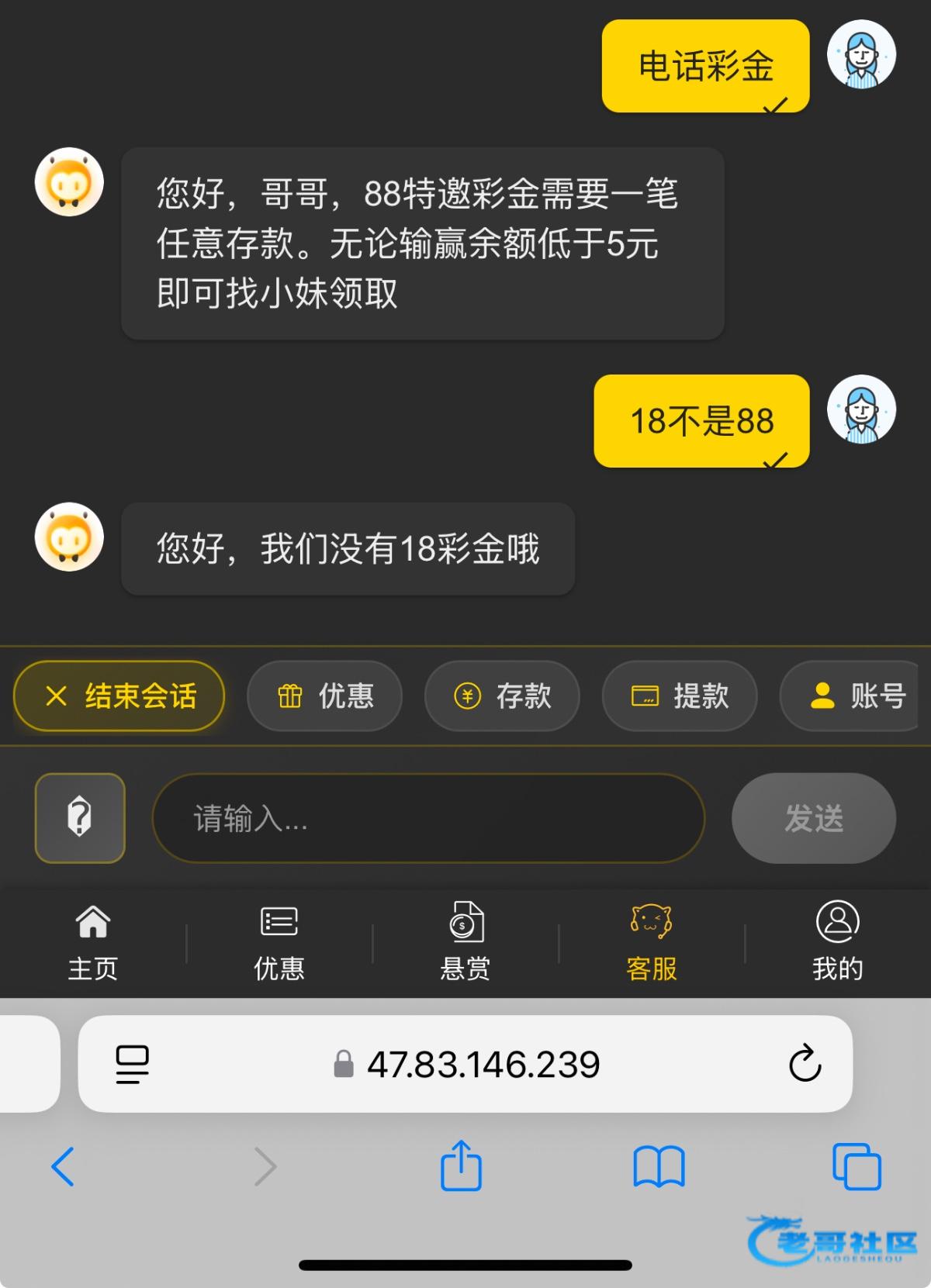Go back in Safari browser
Screen dimensions: 931x1288
click(x=63, y=1166)
